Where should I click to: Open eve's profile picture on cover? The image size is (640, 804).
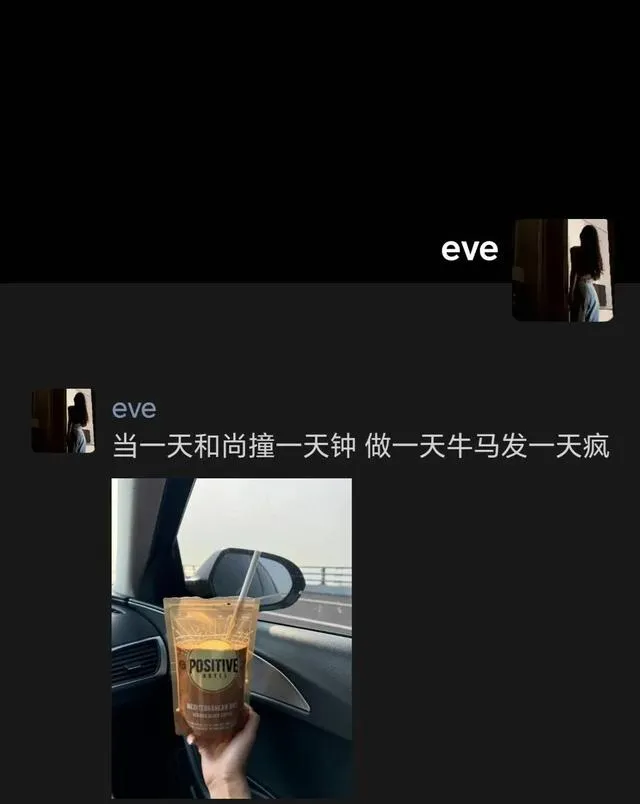point(562,270)
